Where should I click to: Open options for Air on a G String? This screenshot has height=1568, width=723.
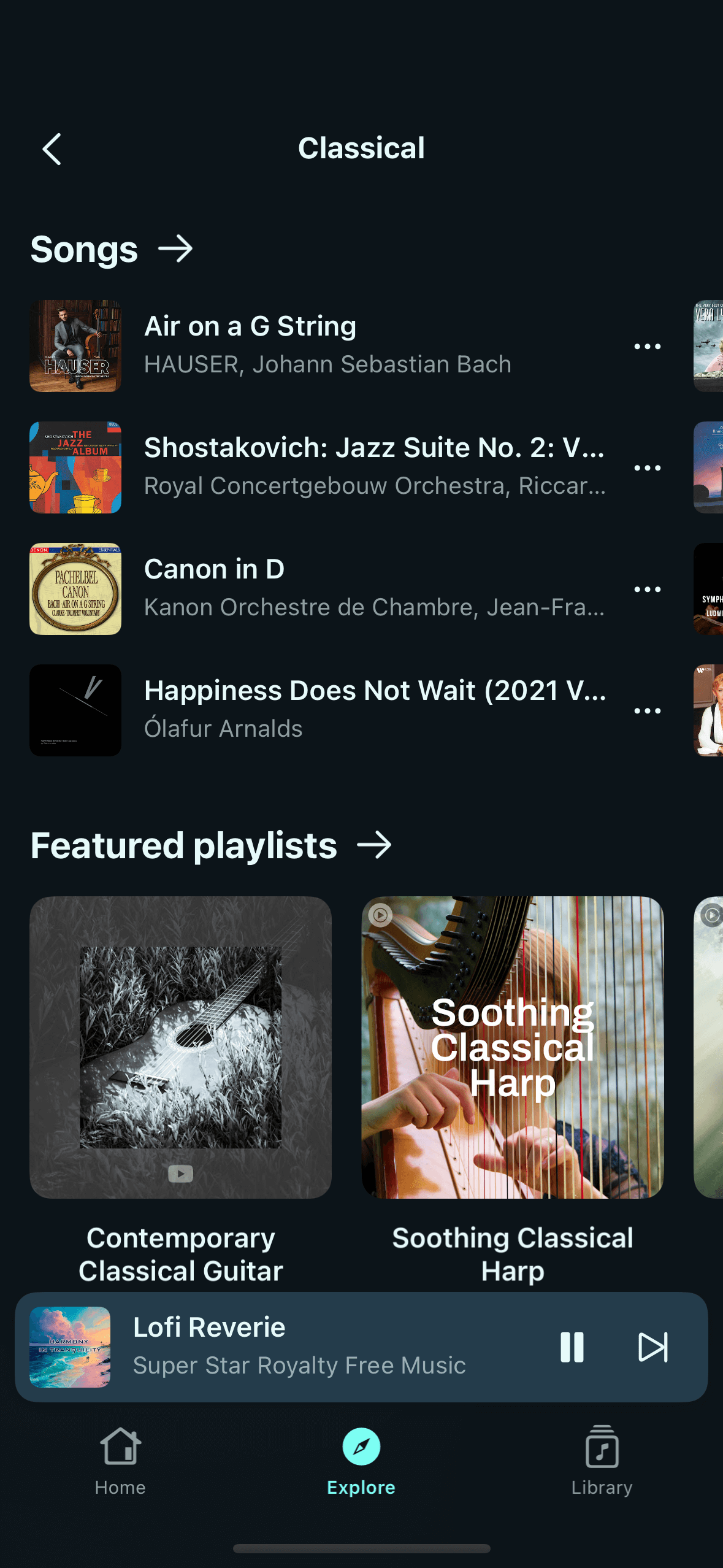[647, 347]
